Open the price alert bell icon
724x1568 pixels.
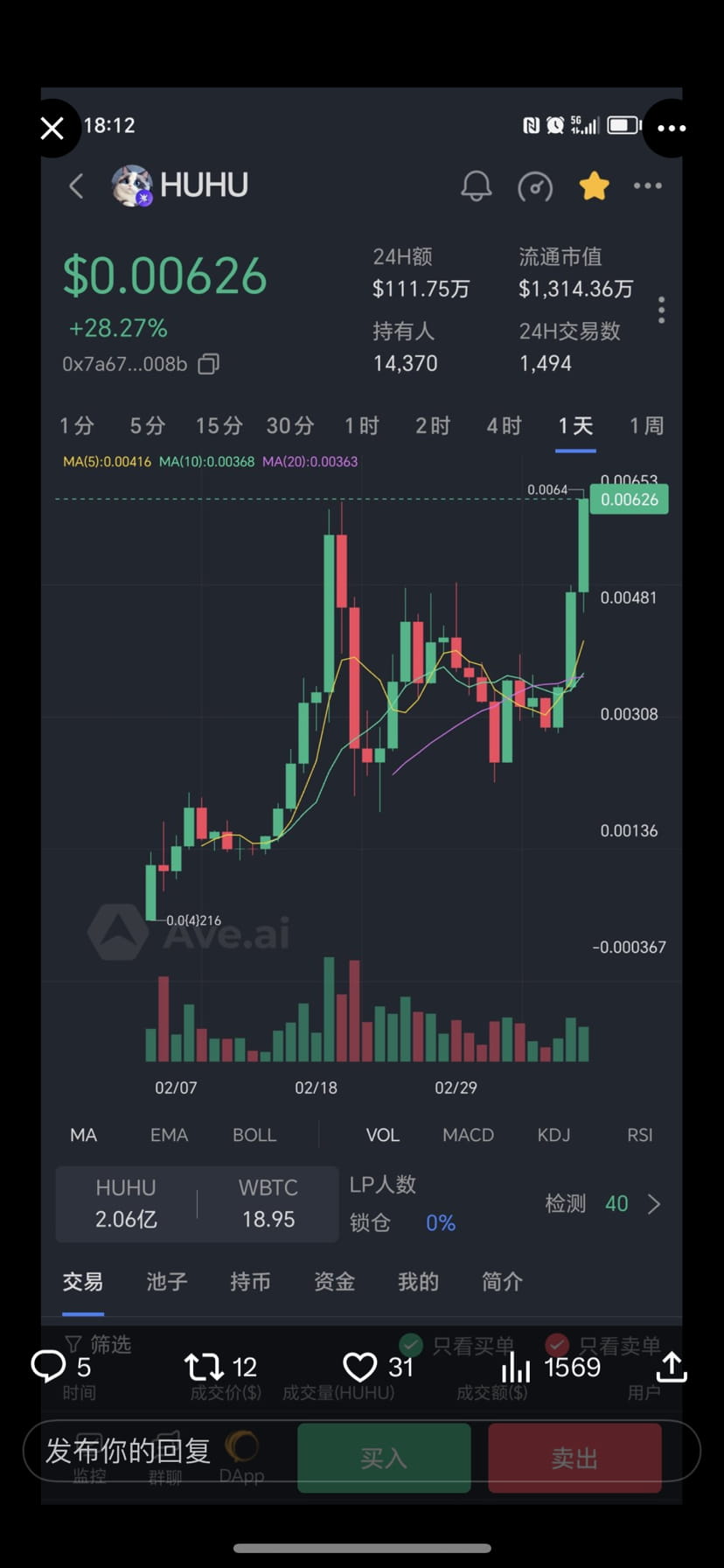tap(476, 186)
